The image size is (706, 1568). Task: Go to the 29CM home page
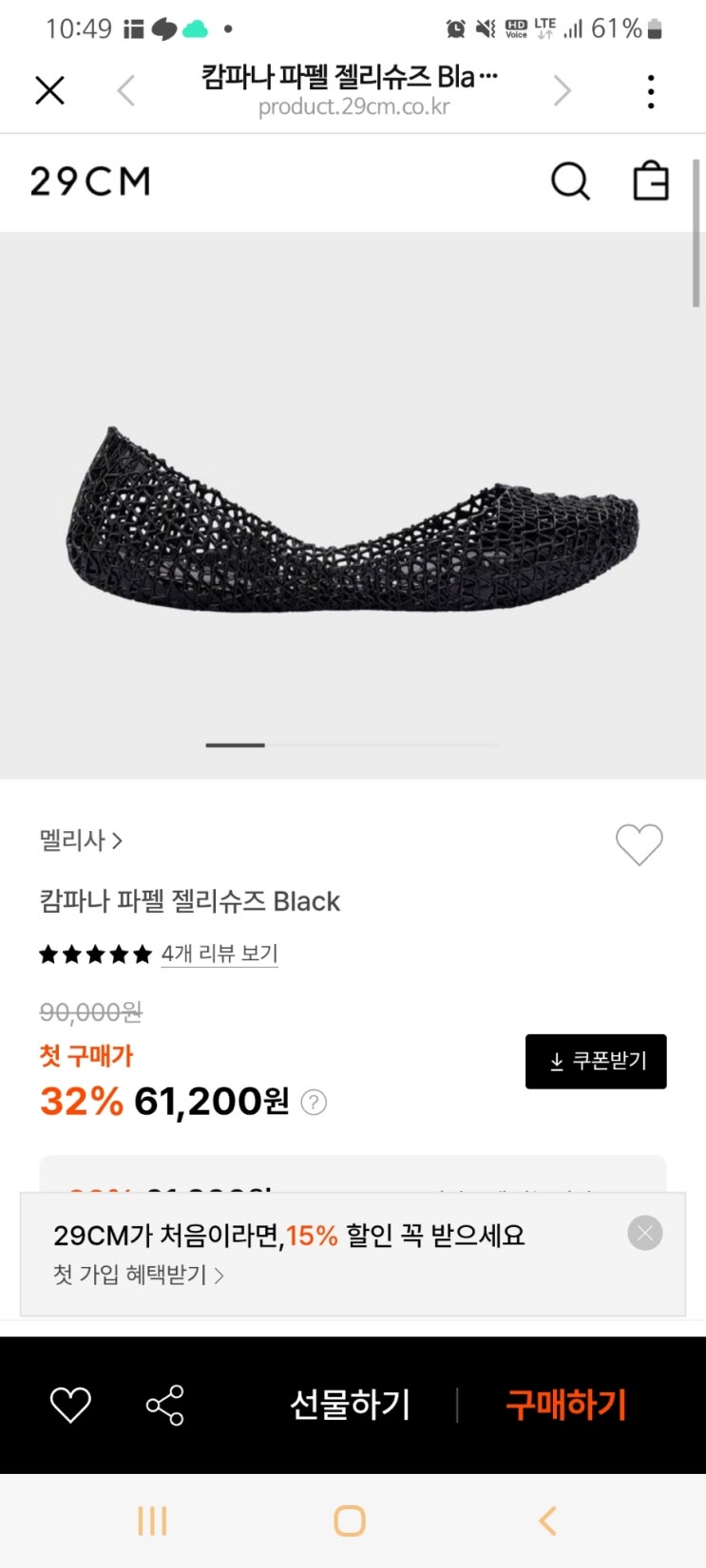(90, 181)
